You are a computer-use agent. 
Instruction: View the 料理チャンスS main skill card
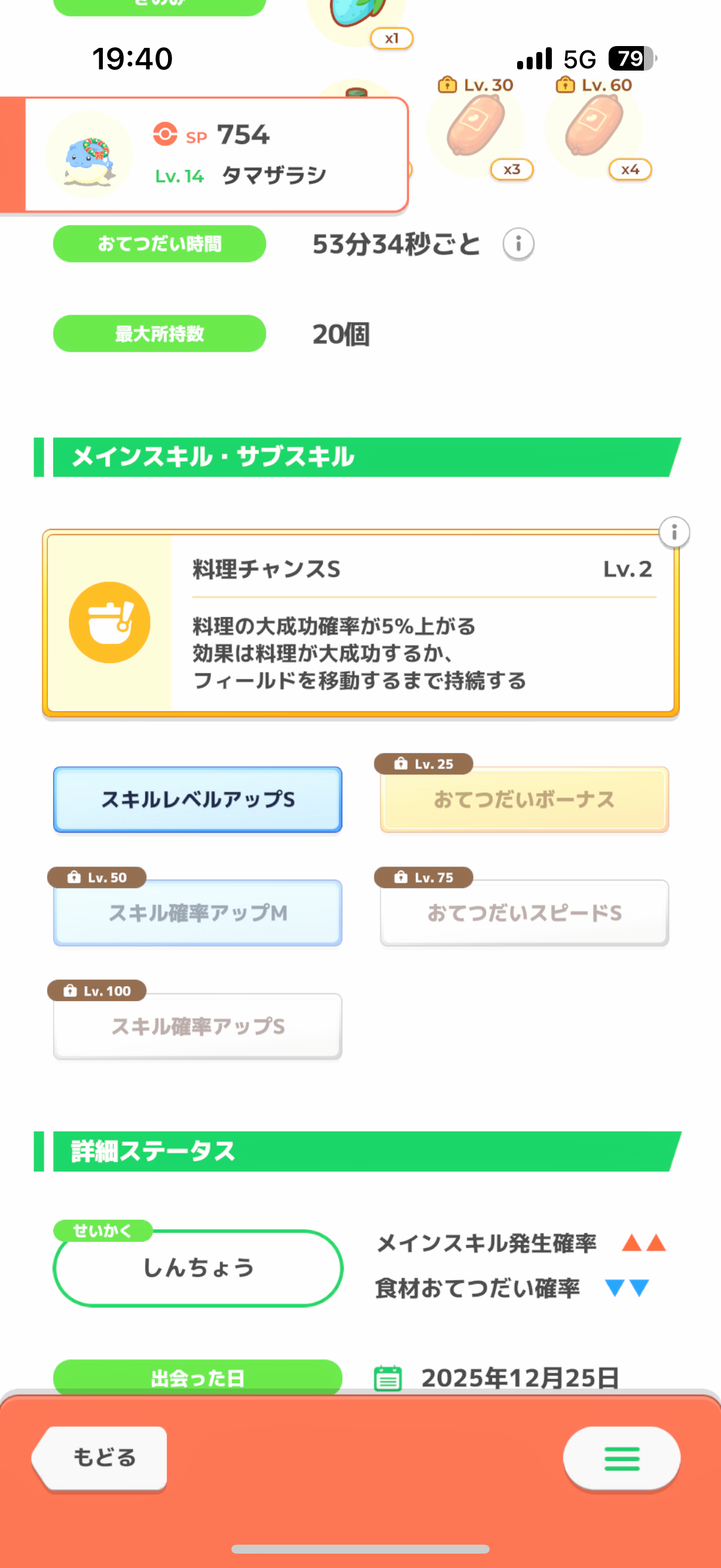pos(360,623)
